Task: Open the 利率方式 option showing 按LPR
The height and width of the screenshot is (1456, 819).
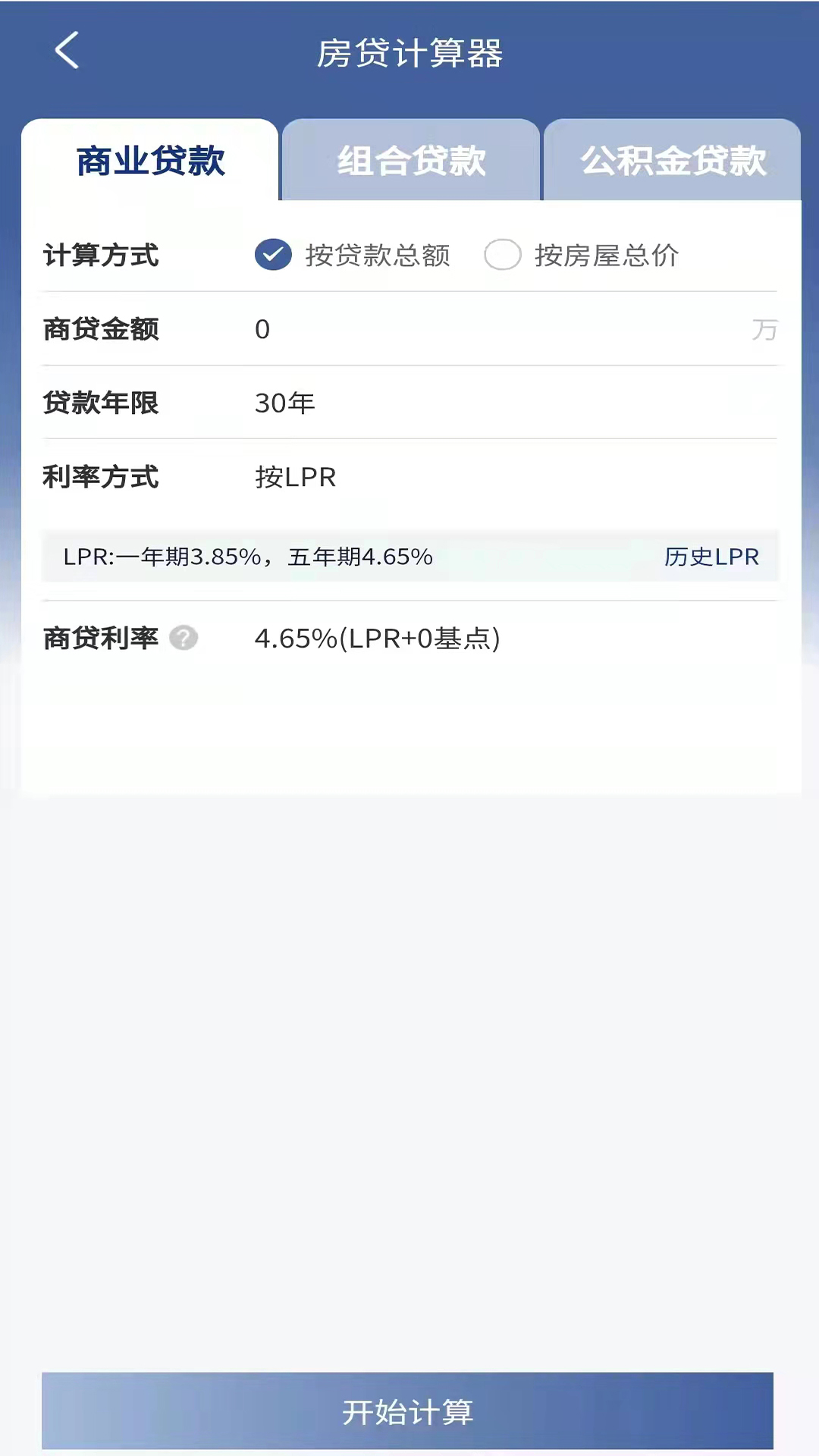Action: pos(296,478)
